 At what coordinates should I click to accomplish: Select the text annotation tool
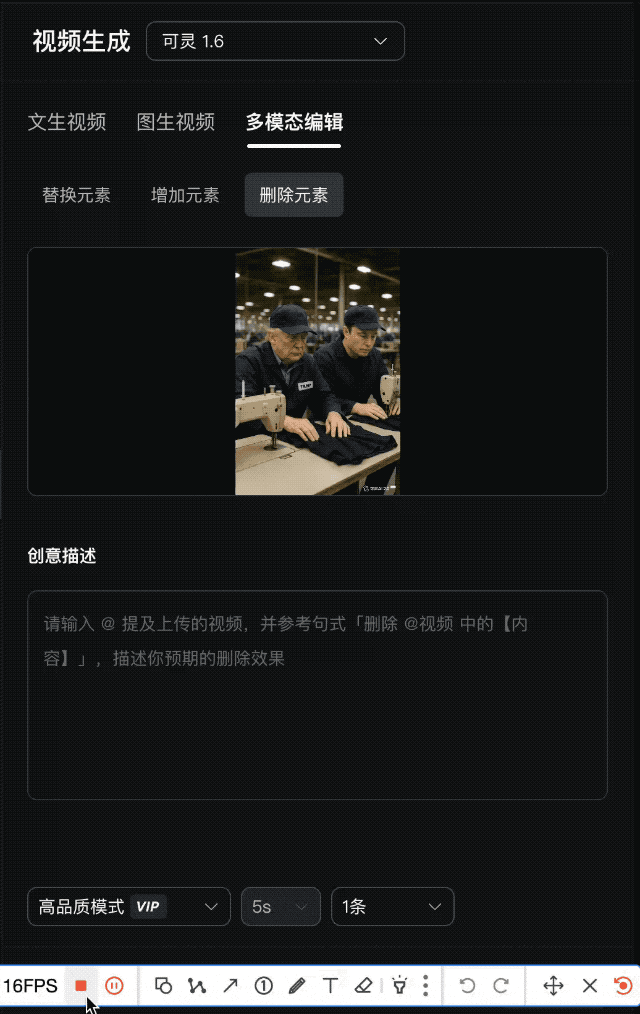pos(330,986)
